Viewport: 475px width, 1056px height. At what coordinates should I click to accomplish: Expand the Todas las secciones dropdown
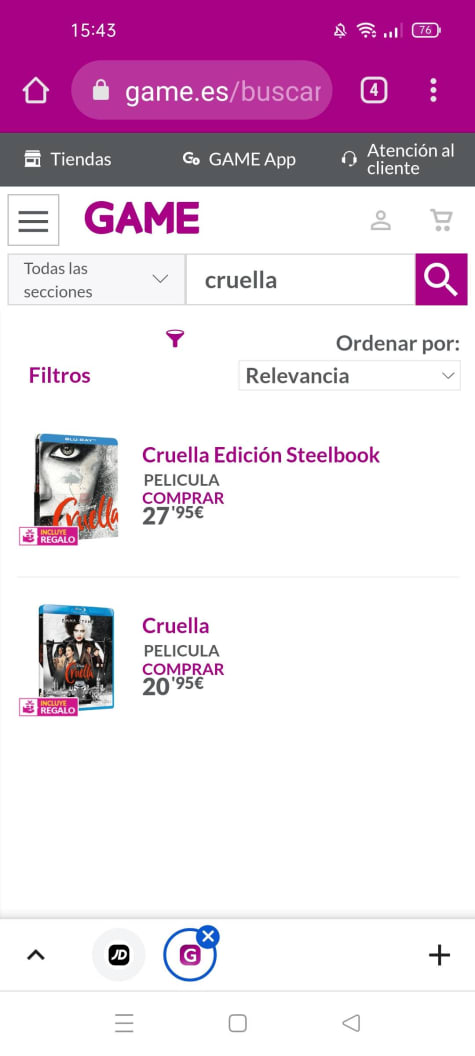pos(96,280)
